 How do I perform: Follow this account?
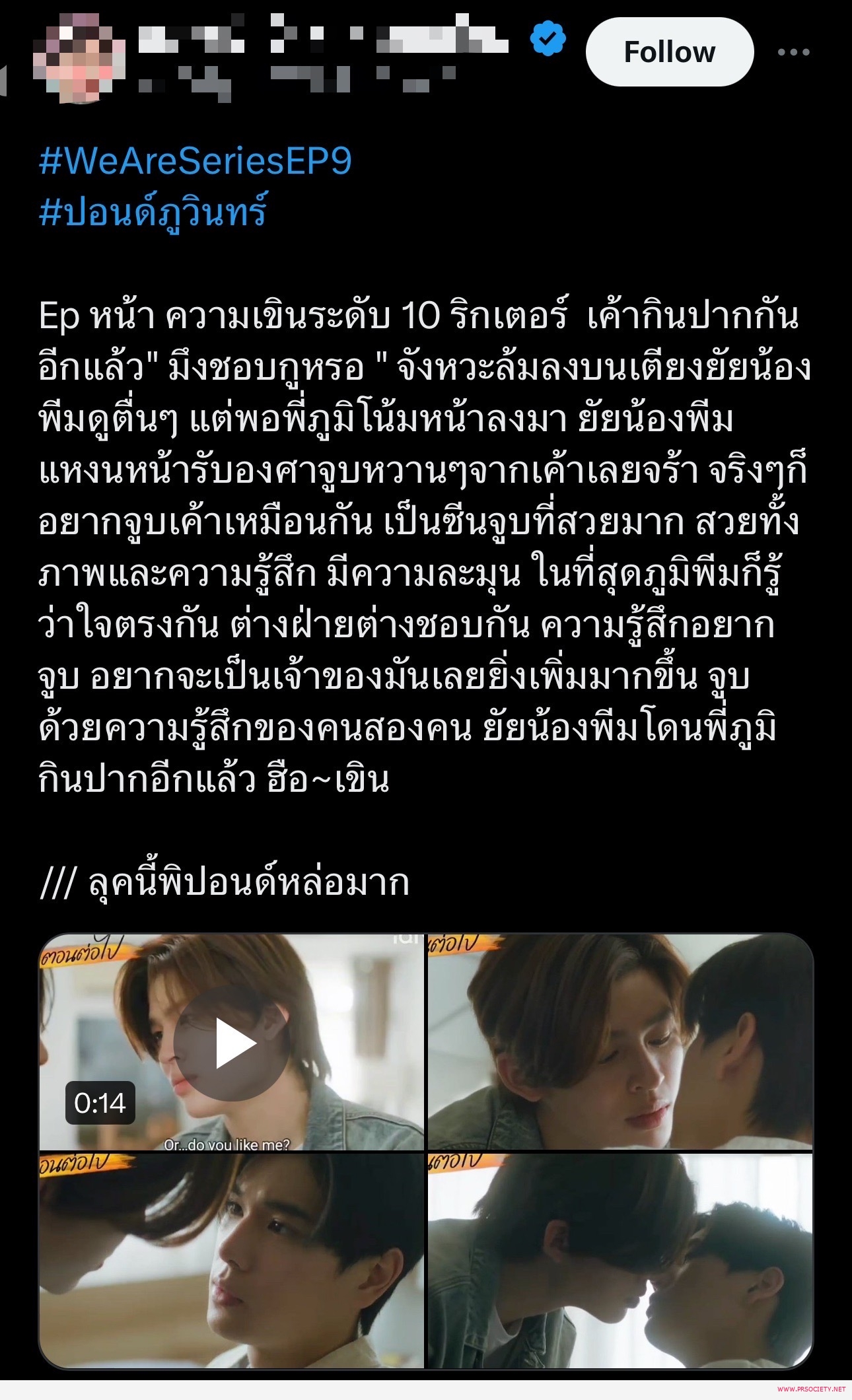pos(669,52)
